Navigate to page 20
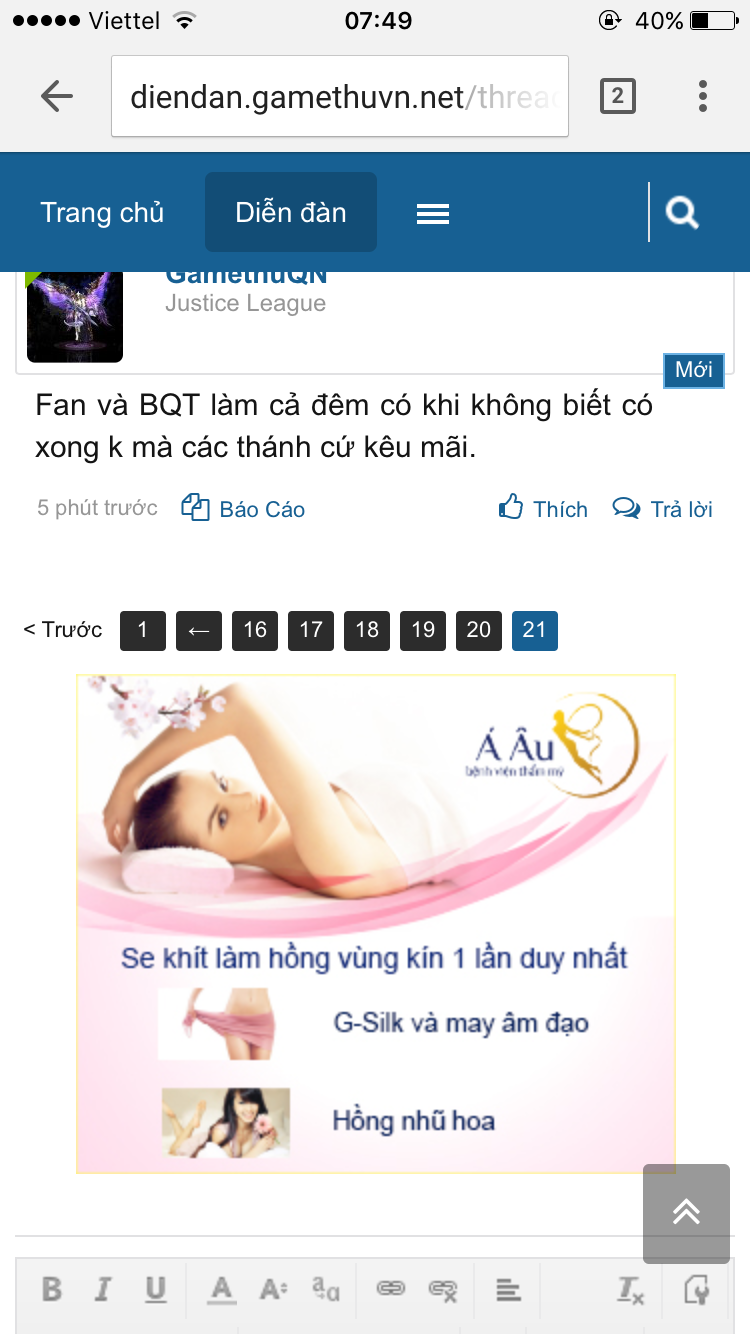This screenshot has height=1334, width=750. [479, 630]
